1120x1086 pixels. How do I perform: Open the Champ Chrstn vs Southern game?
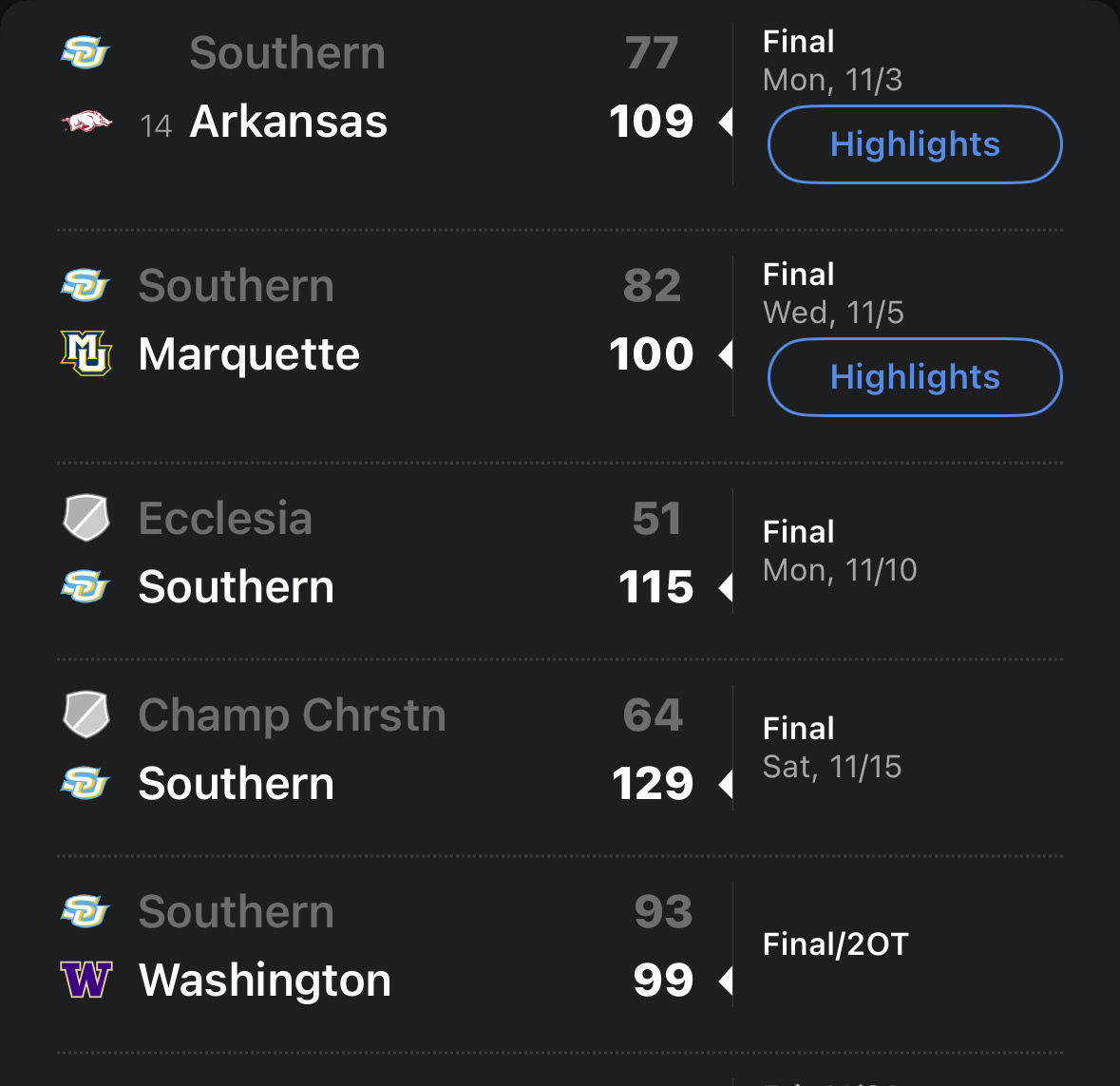(380, 750)
